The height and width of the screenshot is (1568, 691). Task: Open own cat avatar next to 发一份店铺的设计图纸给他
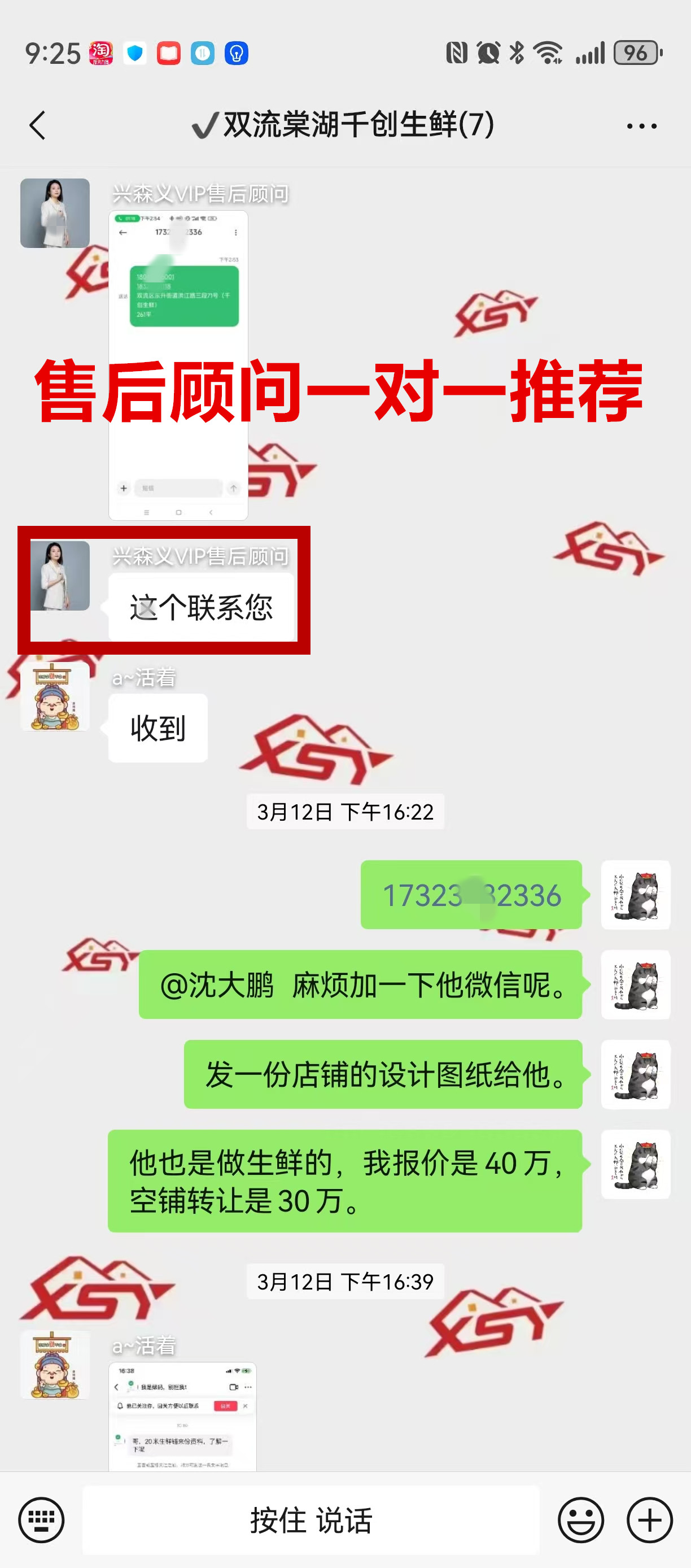[635, 1074]
